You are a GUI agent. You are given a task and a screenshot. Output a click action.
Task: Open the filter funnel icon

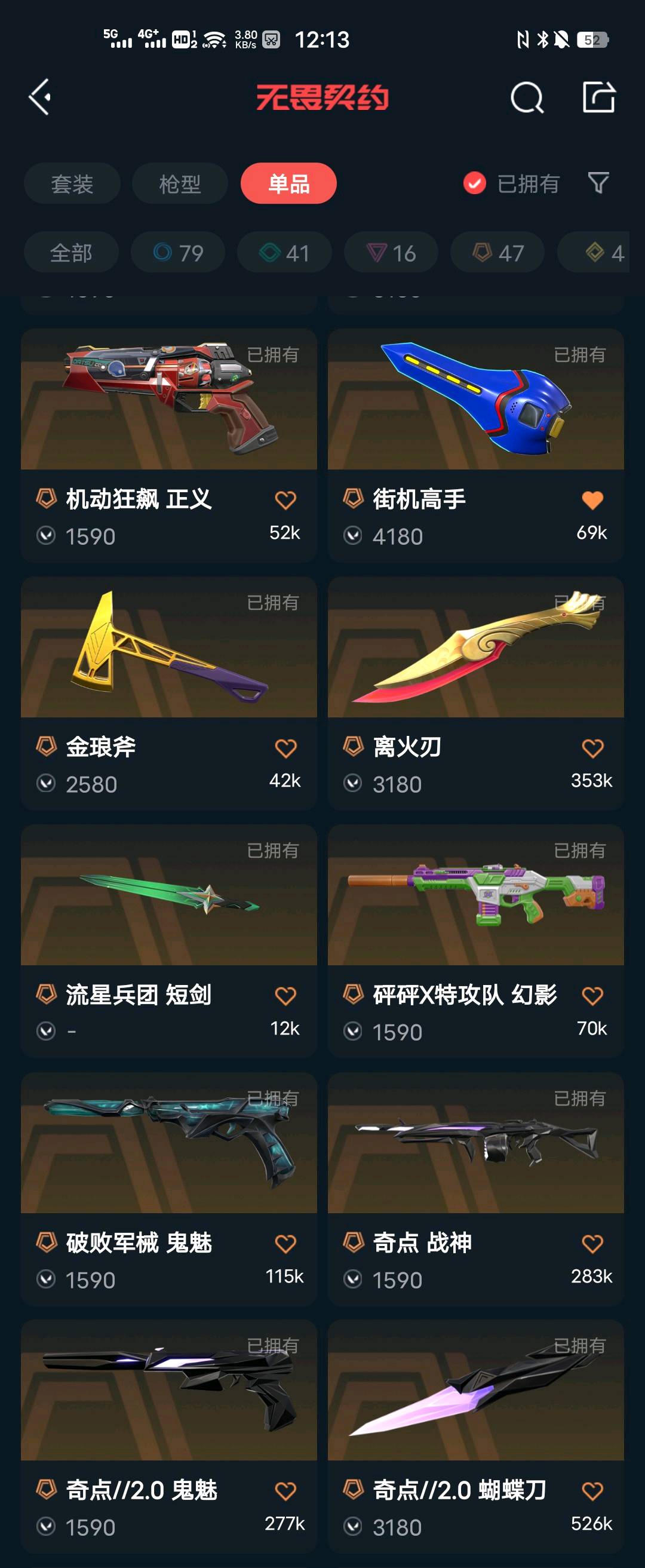(598, 183)
